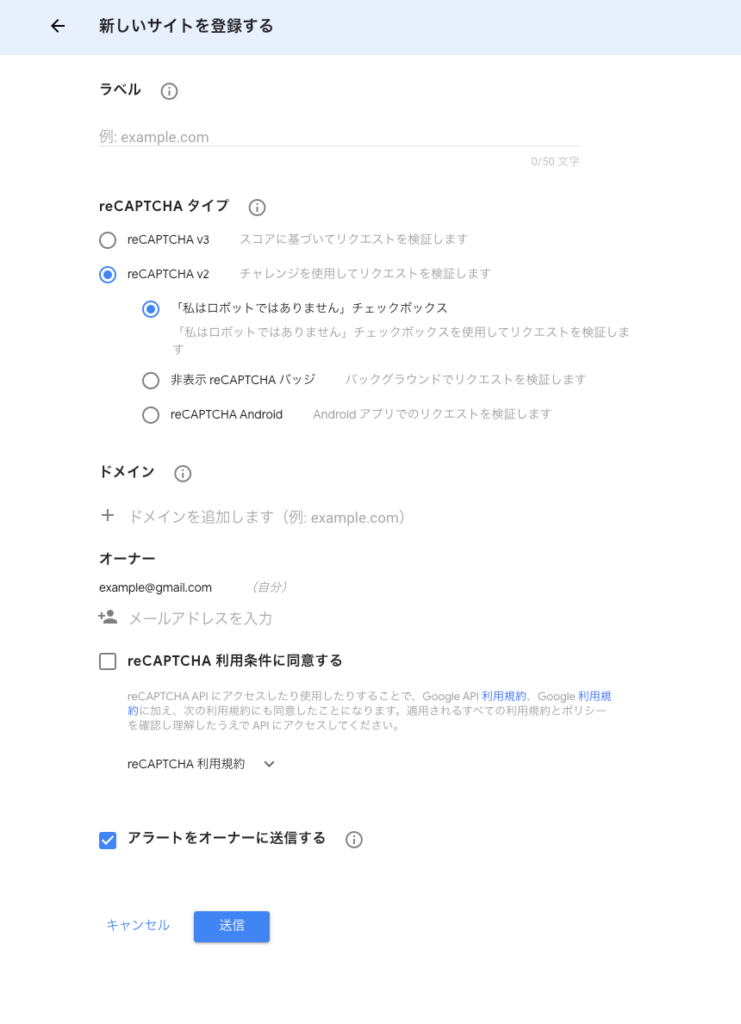Viewport: 741px width, 1024px height.
Task: Check the reCAPTCHA 利用条件に同意する checkbox
Action: pos(107,660)
